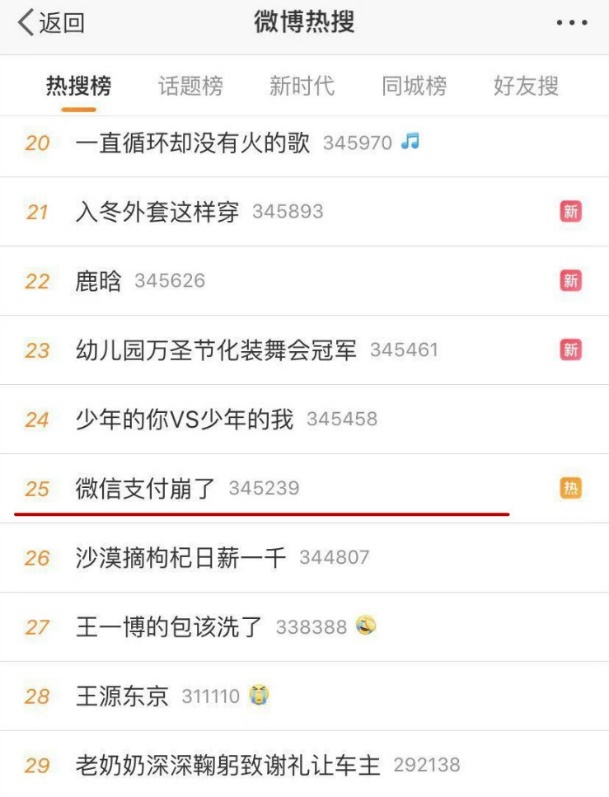Open 幼儿园万圣节化装舞会冠军 topic

(216, 350)
